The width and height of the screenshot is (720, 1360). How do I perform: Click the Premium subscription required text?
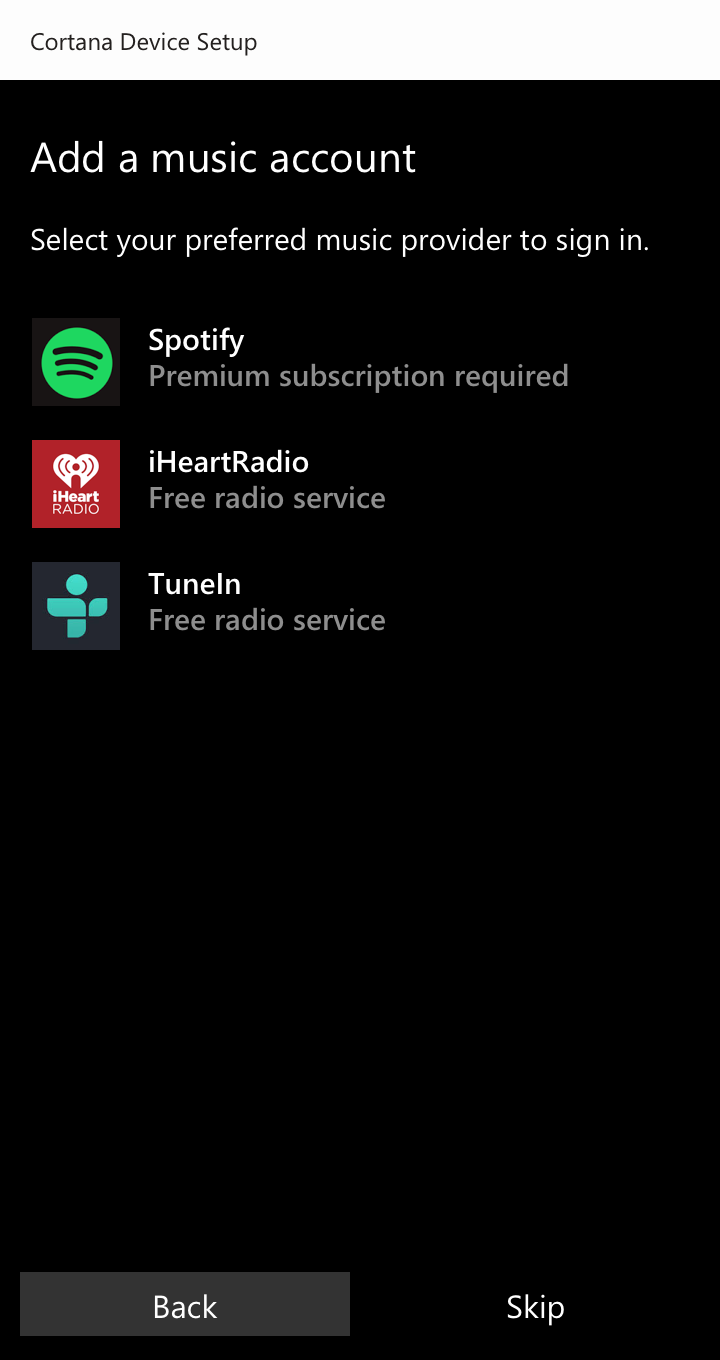click(358, 375)
